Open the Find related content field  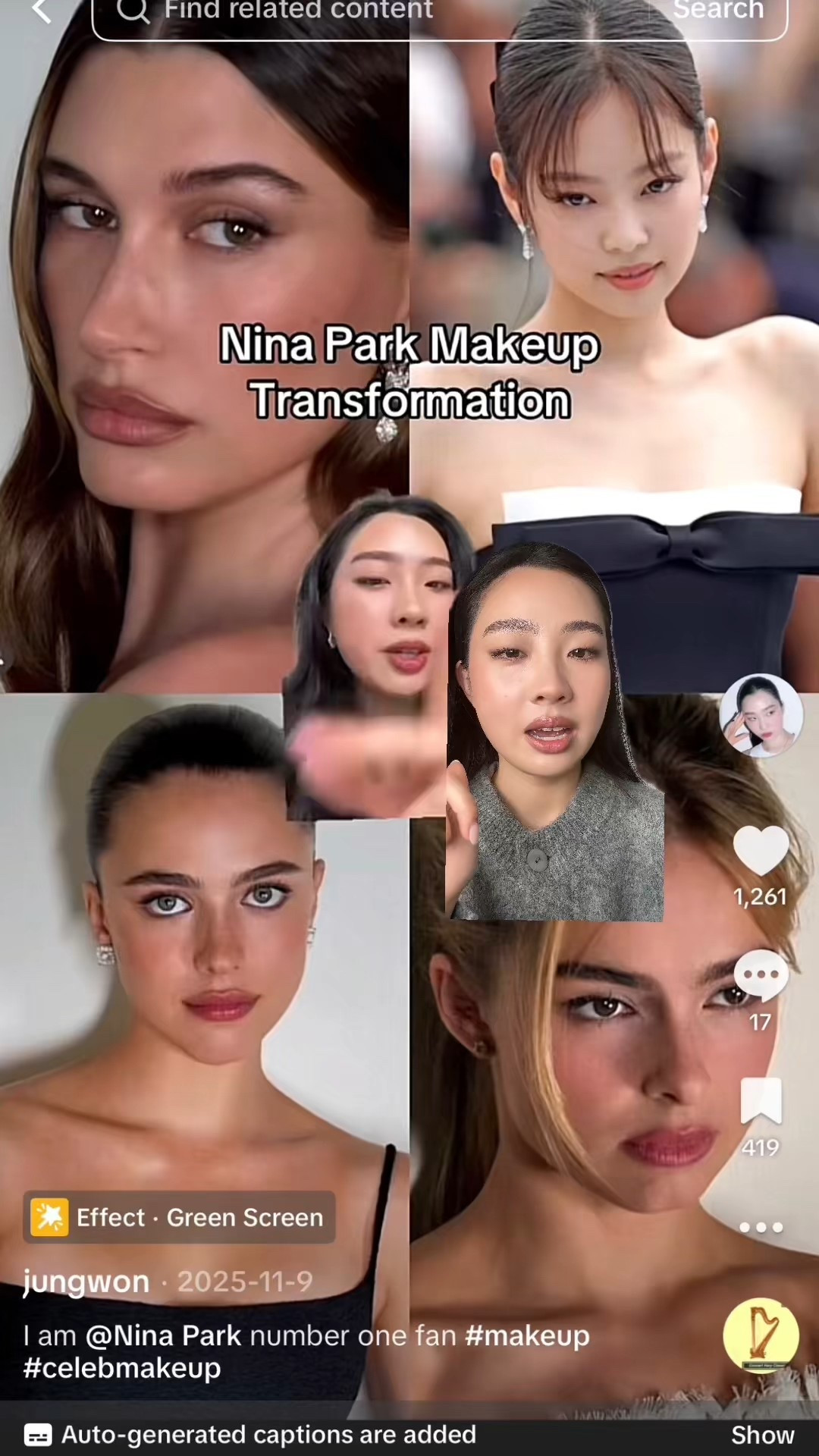[364, 11]
